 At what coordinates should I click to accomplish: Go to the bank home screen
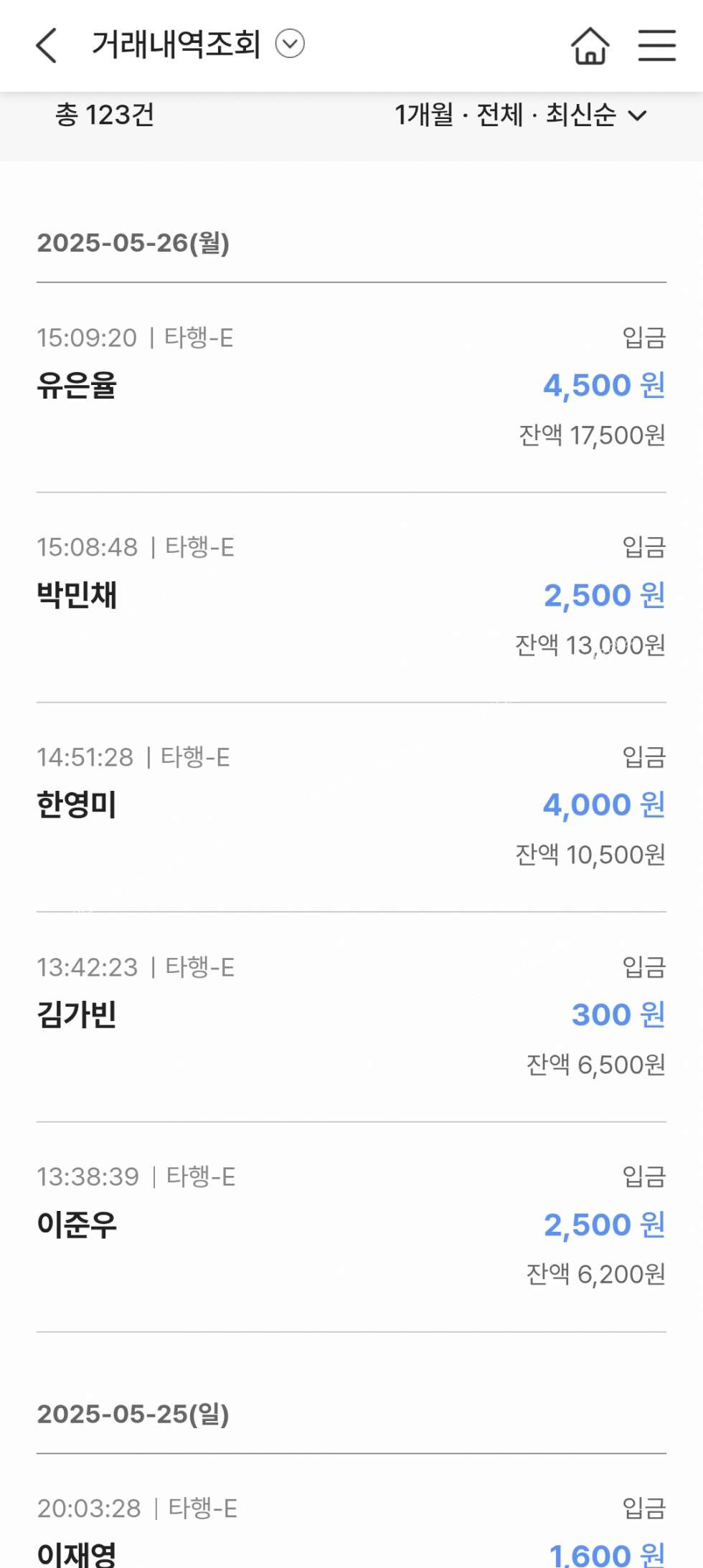pyautogui.click(x=590, y=45)
